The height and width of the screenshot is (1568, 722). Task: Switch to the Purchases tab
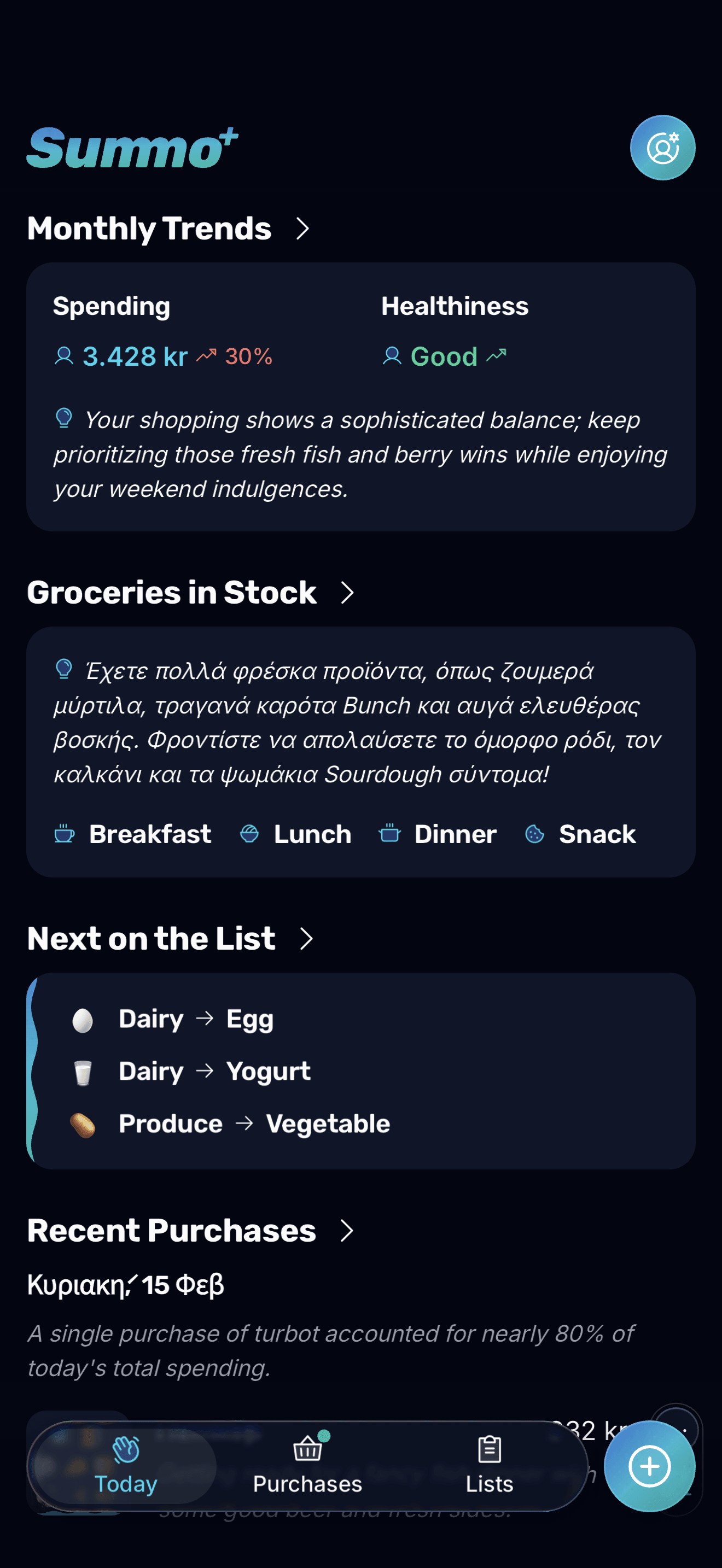307,1466
